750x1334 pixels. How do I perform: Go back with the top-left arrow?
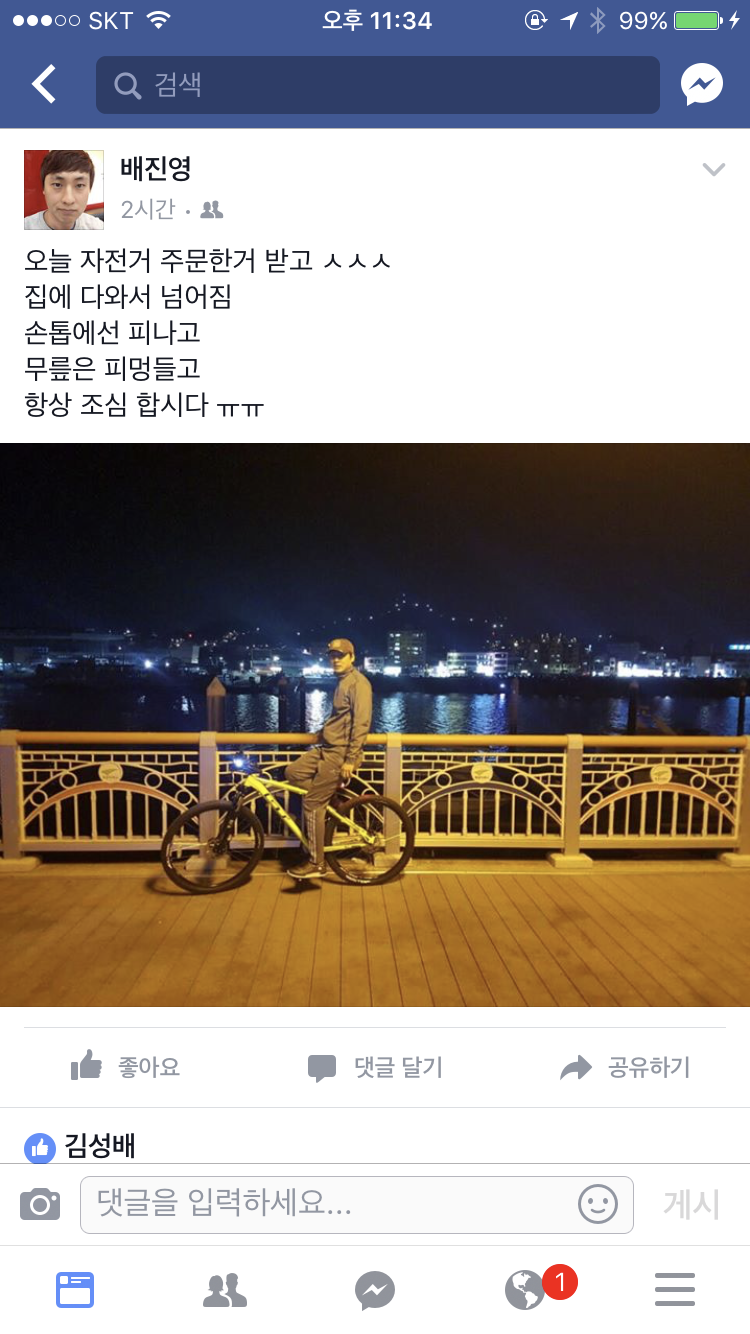44,85
